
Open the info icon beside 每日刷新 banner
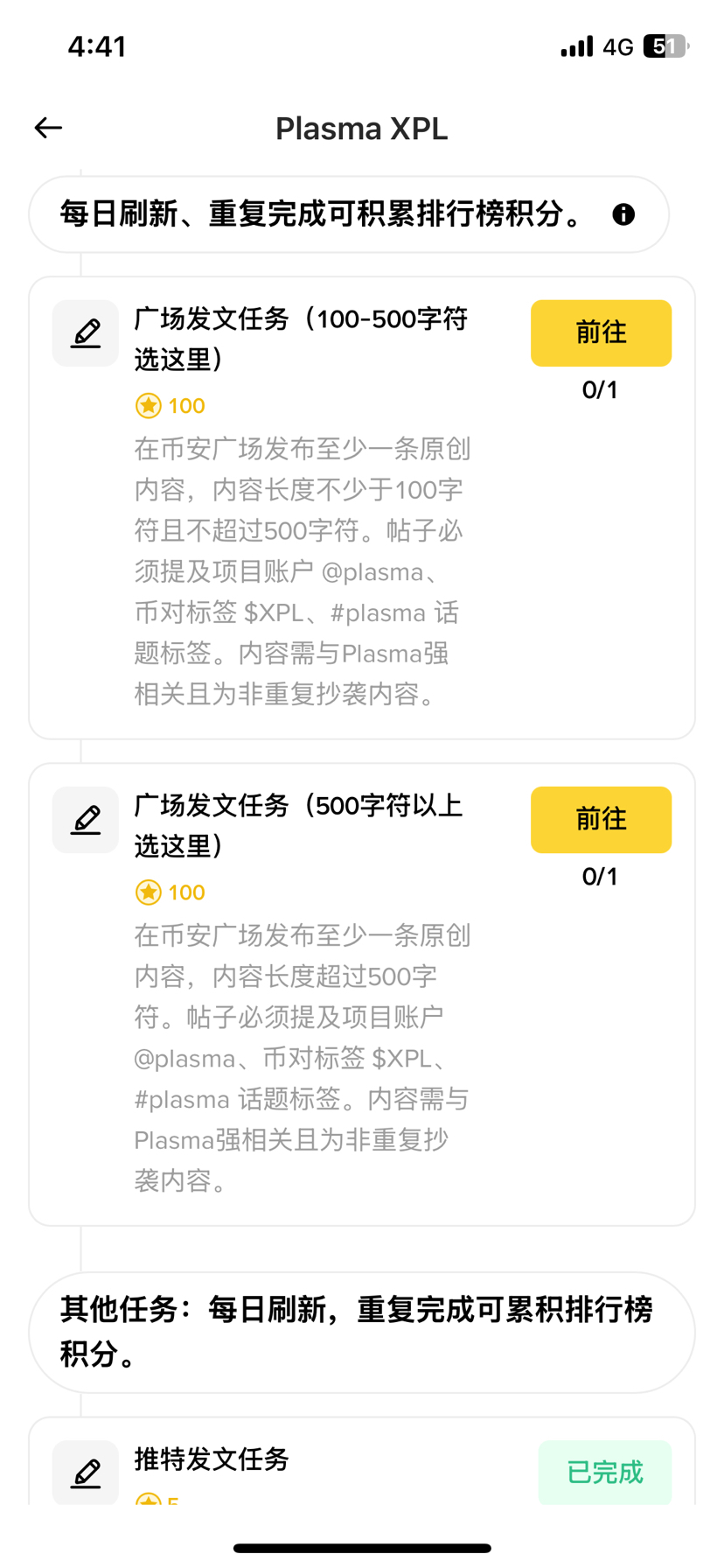tap(623, 214)
